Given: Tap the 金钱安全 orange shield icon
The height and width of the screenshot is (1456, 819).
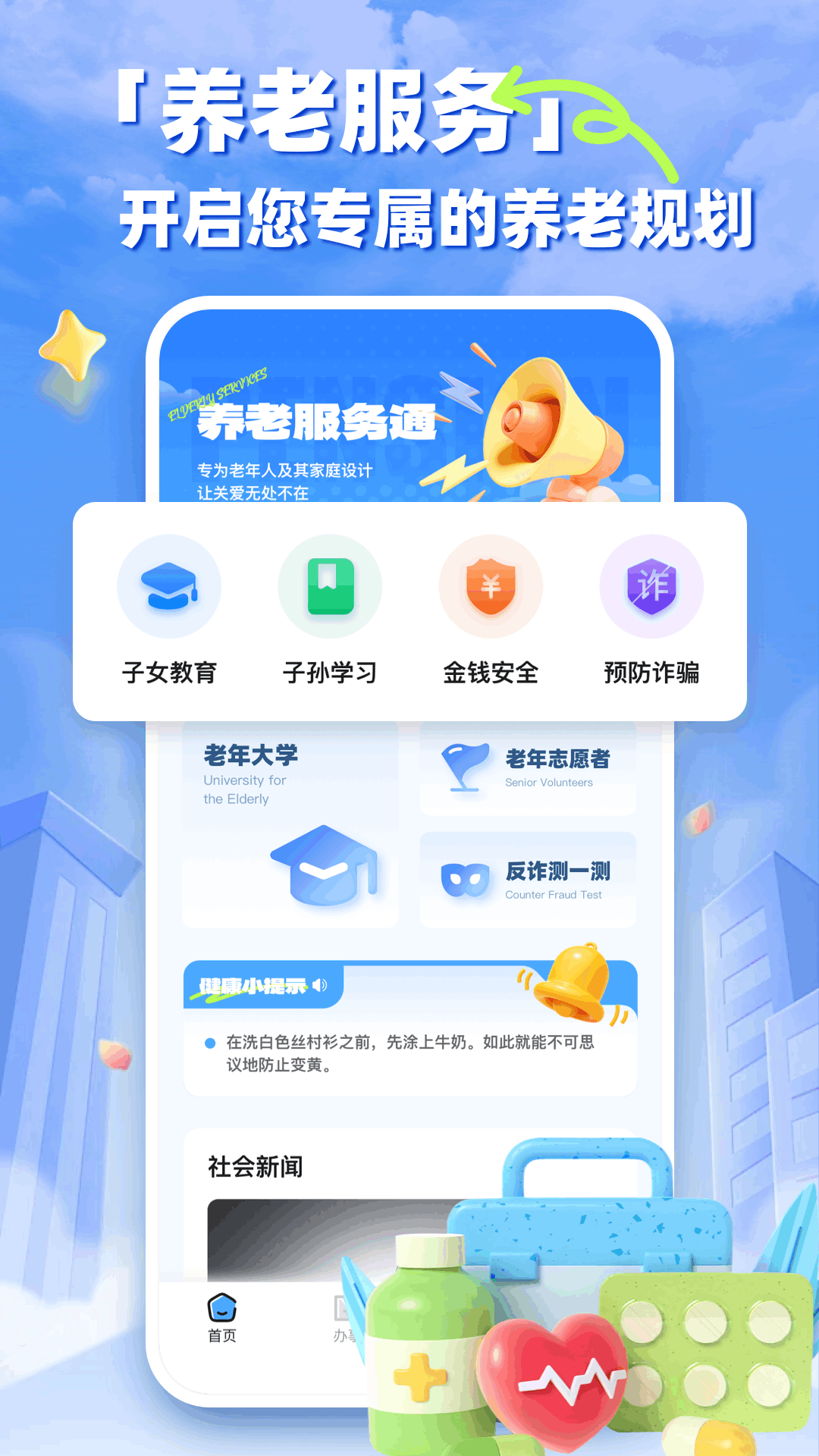Looking at the screenshot, I should pos(490,586).
